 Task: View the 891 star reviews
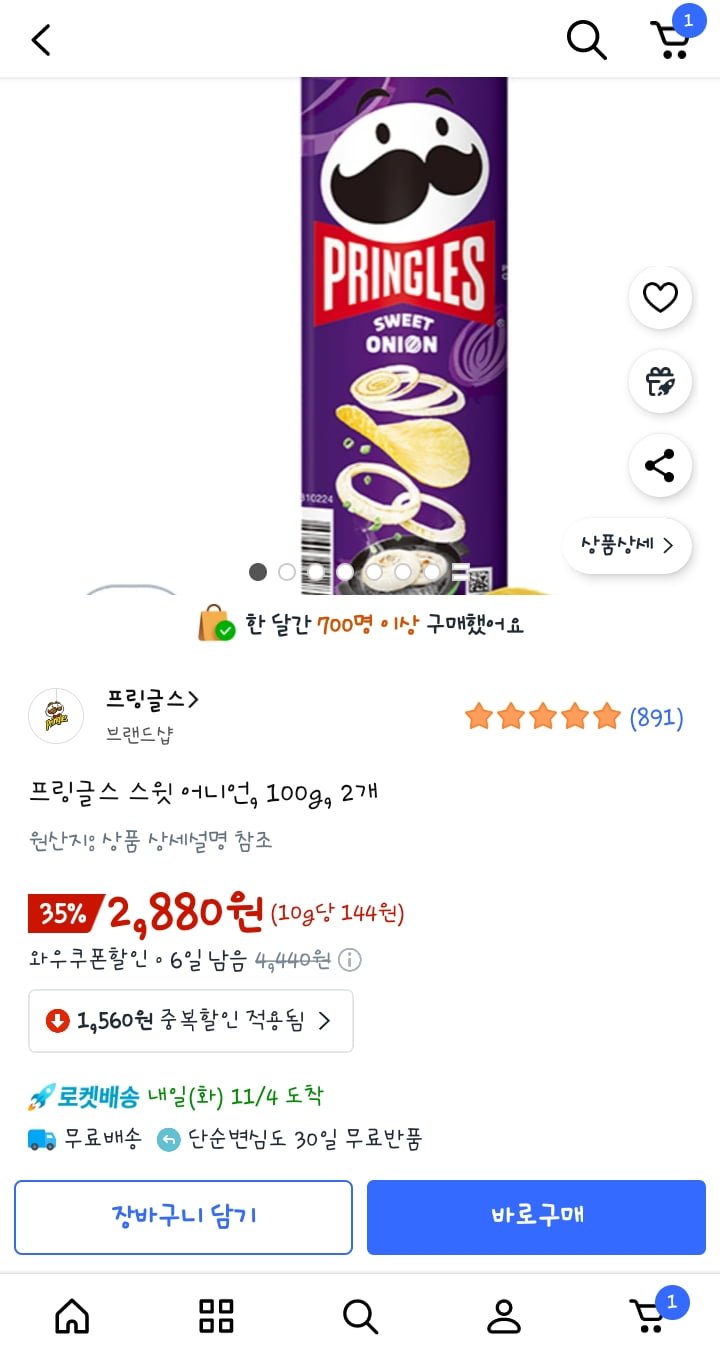(x=574, y=717)
